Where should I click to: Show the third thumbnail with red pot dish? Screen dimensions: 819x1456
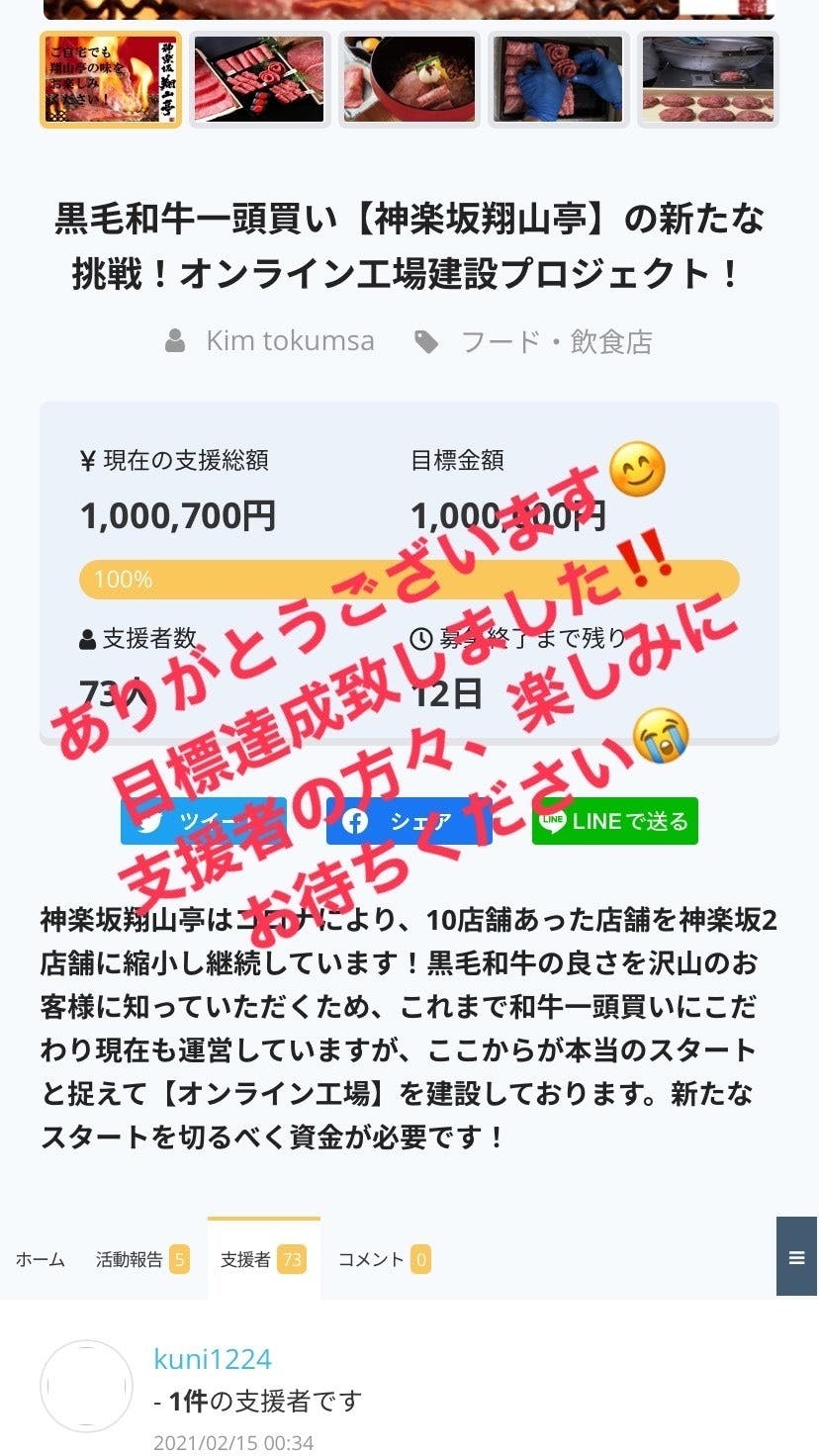tap(409, 80)
